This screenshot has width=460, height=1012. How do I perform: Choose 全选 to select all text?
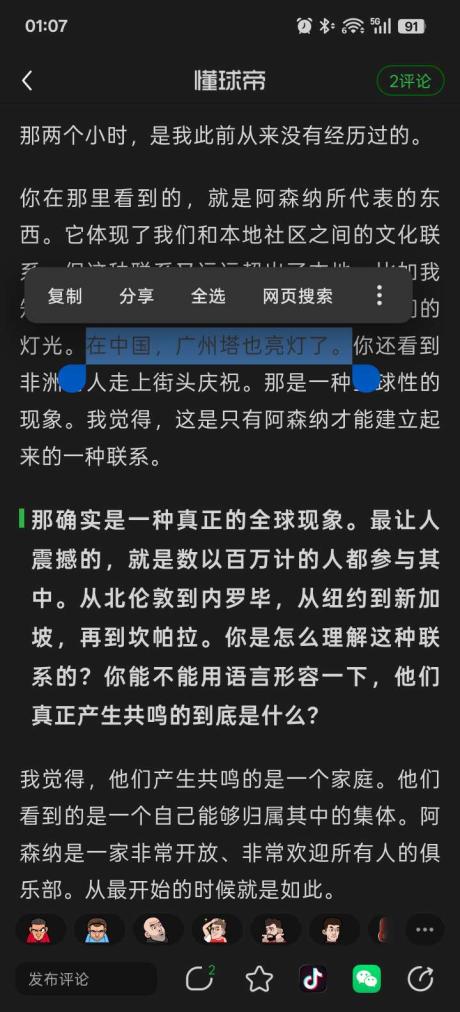208,296
